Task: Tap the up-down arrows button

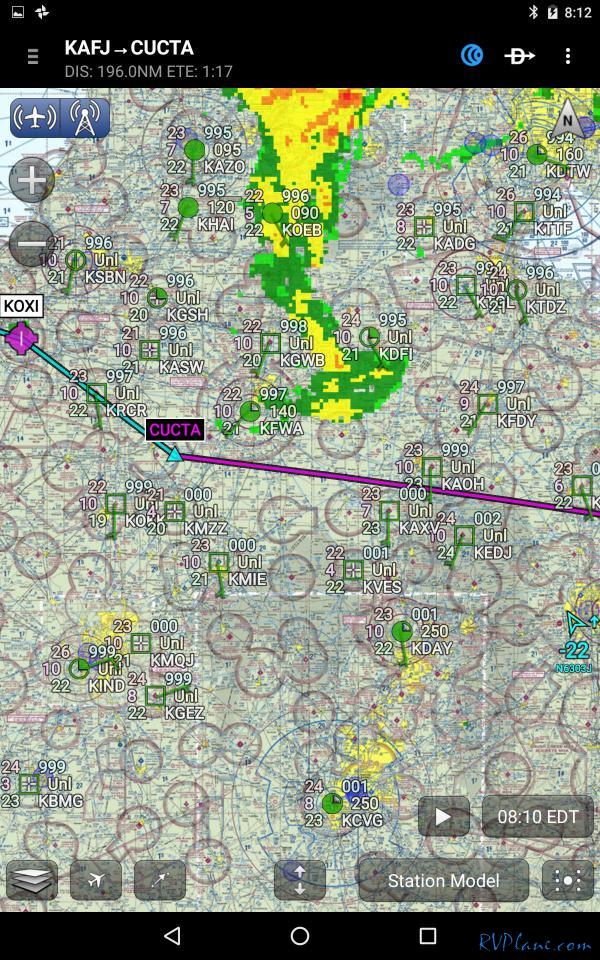Action: click(x=300, y=880)
